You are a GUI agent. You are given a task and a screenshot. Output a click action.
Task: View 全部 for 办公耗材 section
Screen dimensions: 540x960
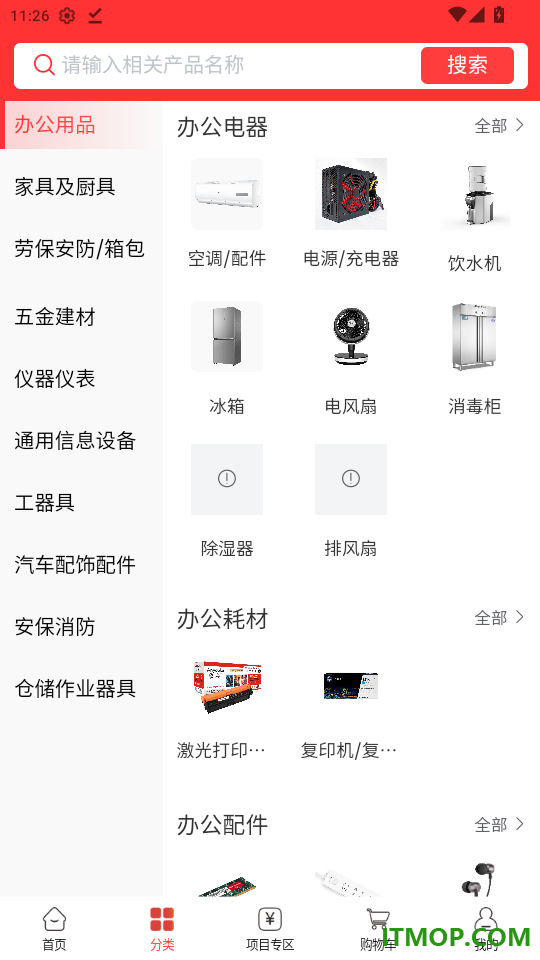pyautogui.click(x=500, y=618)
